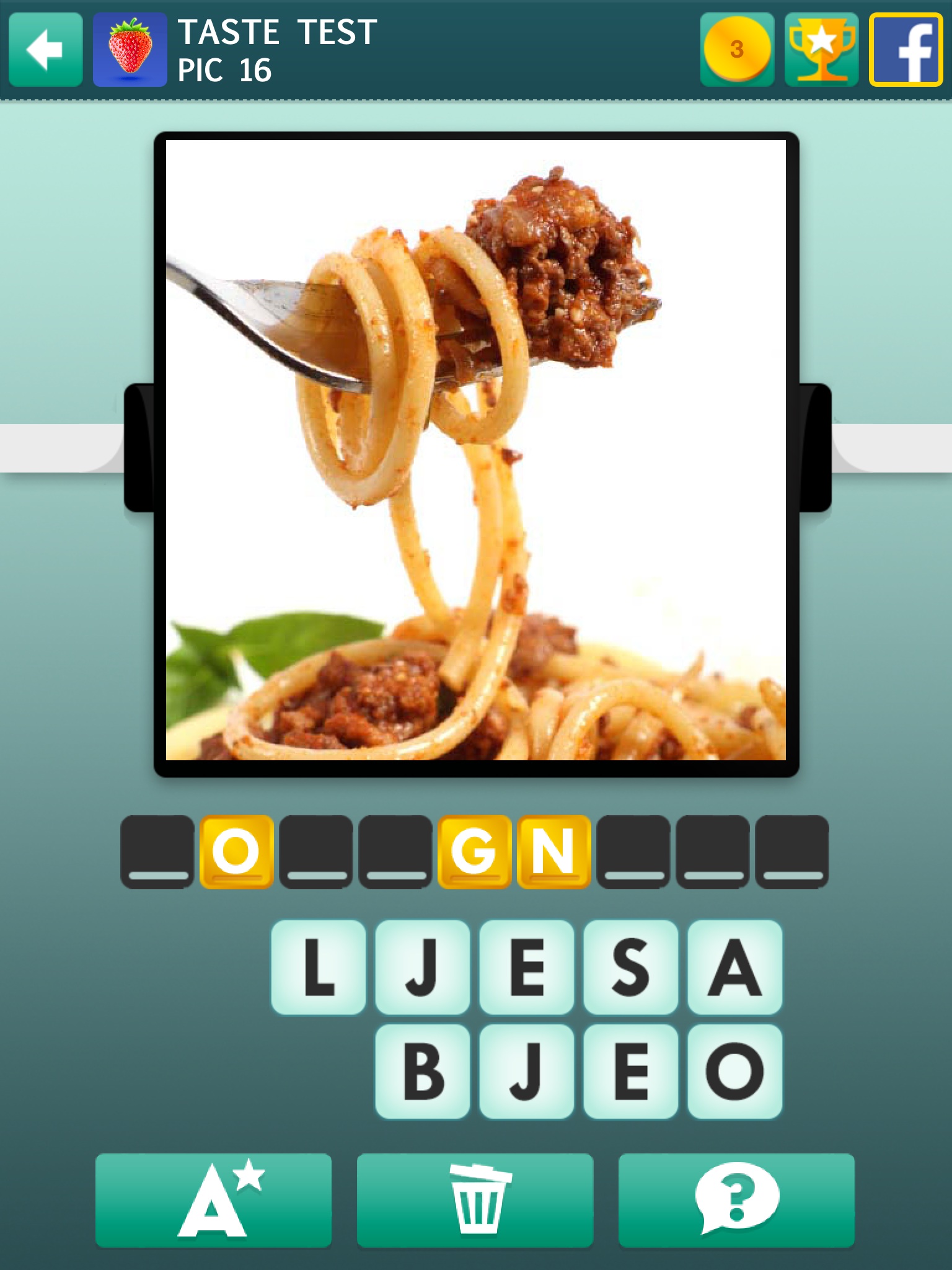Use the reveal-a-letter hint
Screen dimensions: 952x1270
click(214, 1200)
